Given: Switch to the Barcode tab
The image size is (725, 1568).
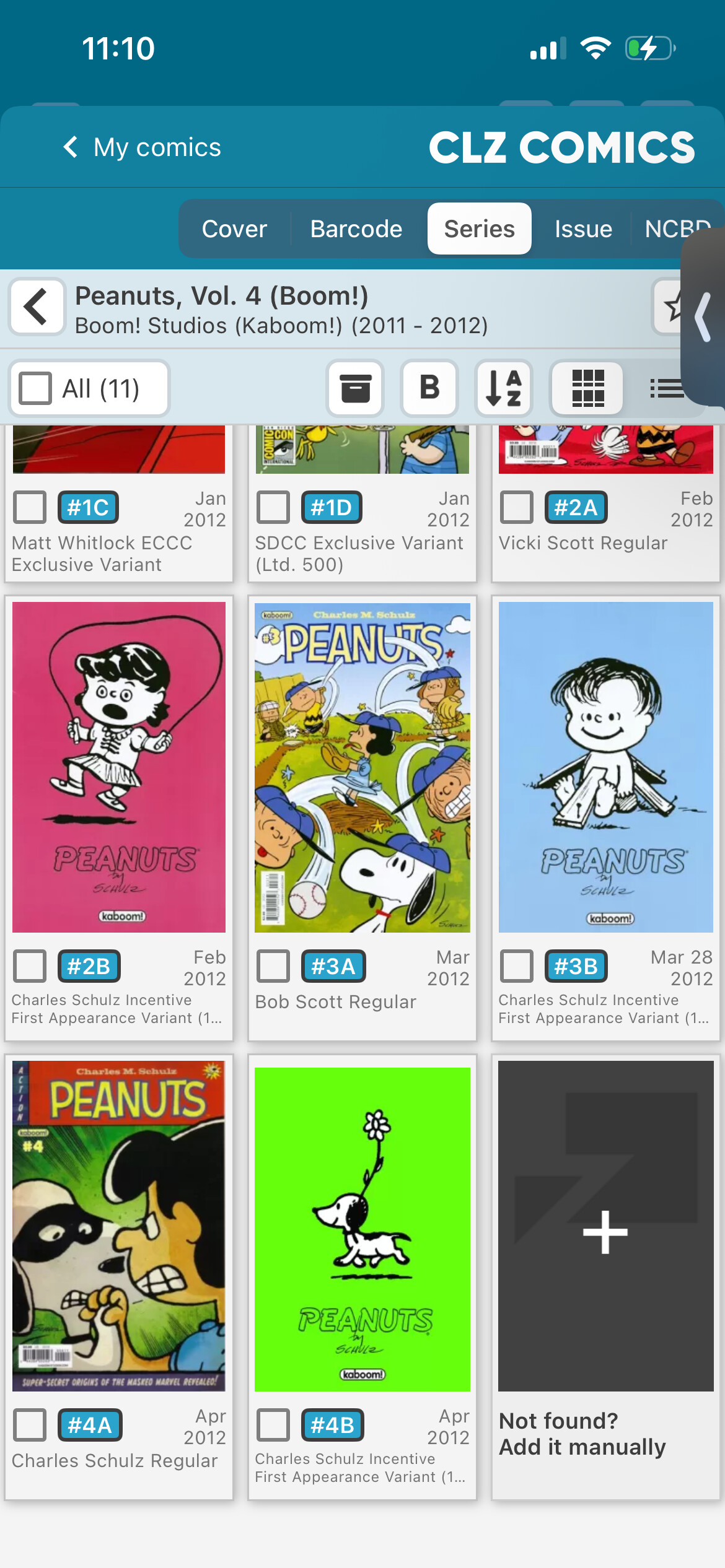Looking at the screenshot, I should click(x=356, y=229).
